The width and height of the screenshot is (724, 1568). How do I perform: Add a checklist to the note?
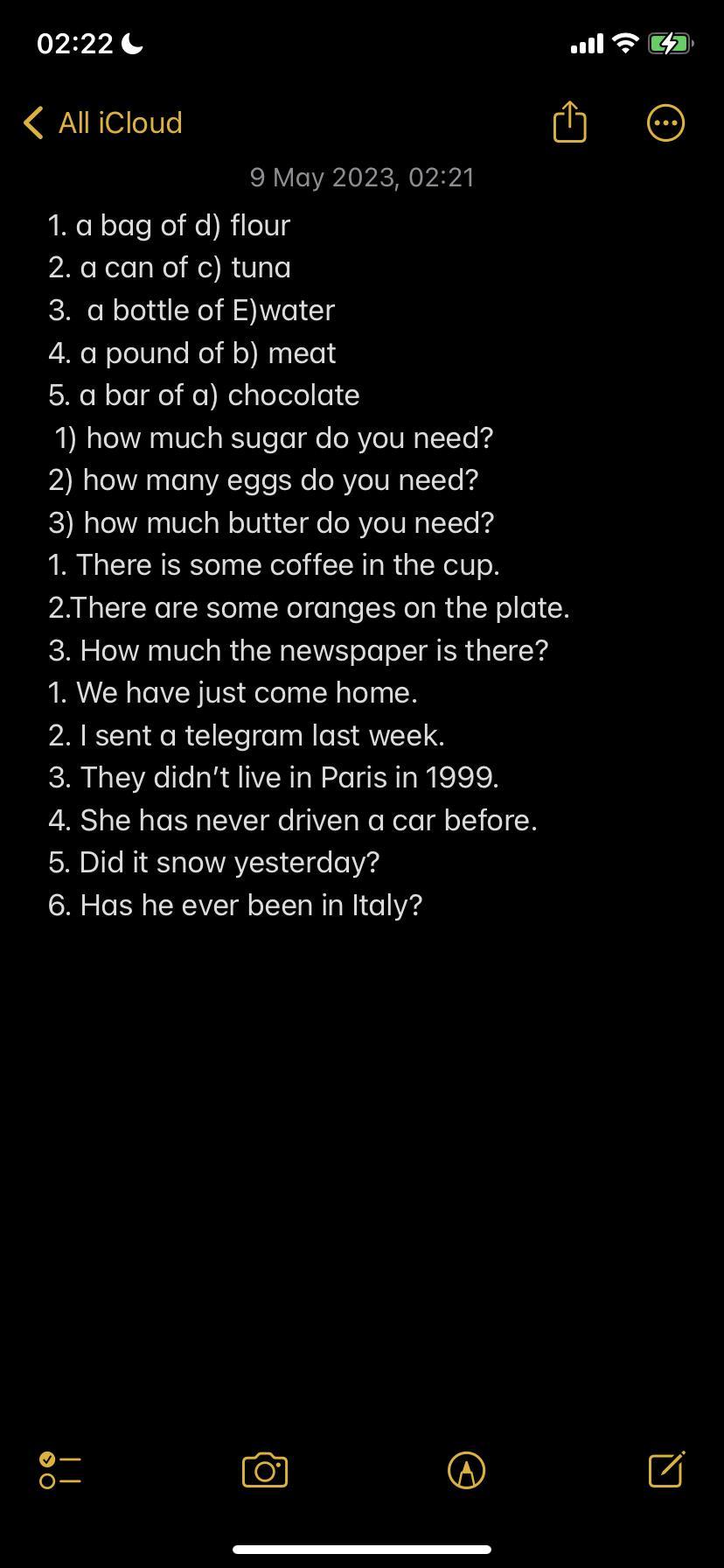[x=60, y=1471]
